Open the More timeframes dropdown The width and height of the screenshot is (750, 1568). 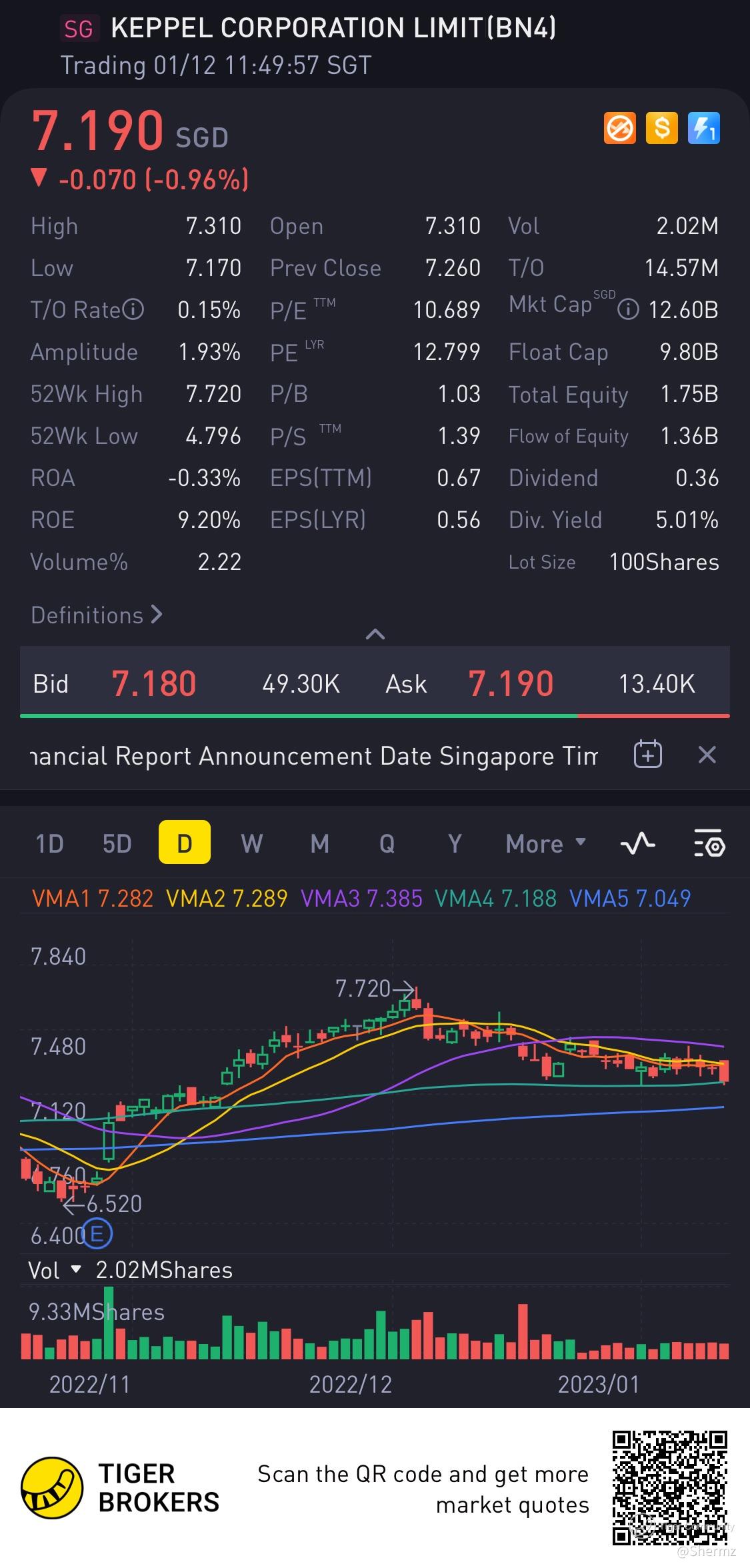click(545, 844)
